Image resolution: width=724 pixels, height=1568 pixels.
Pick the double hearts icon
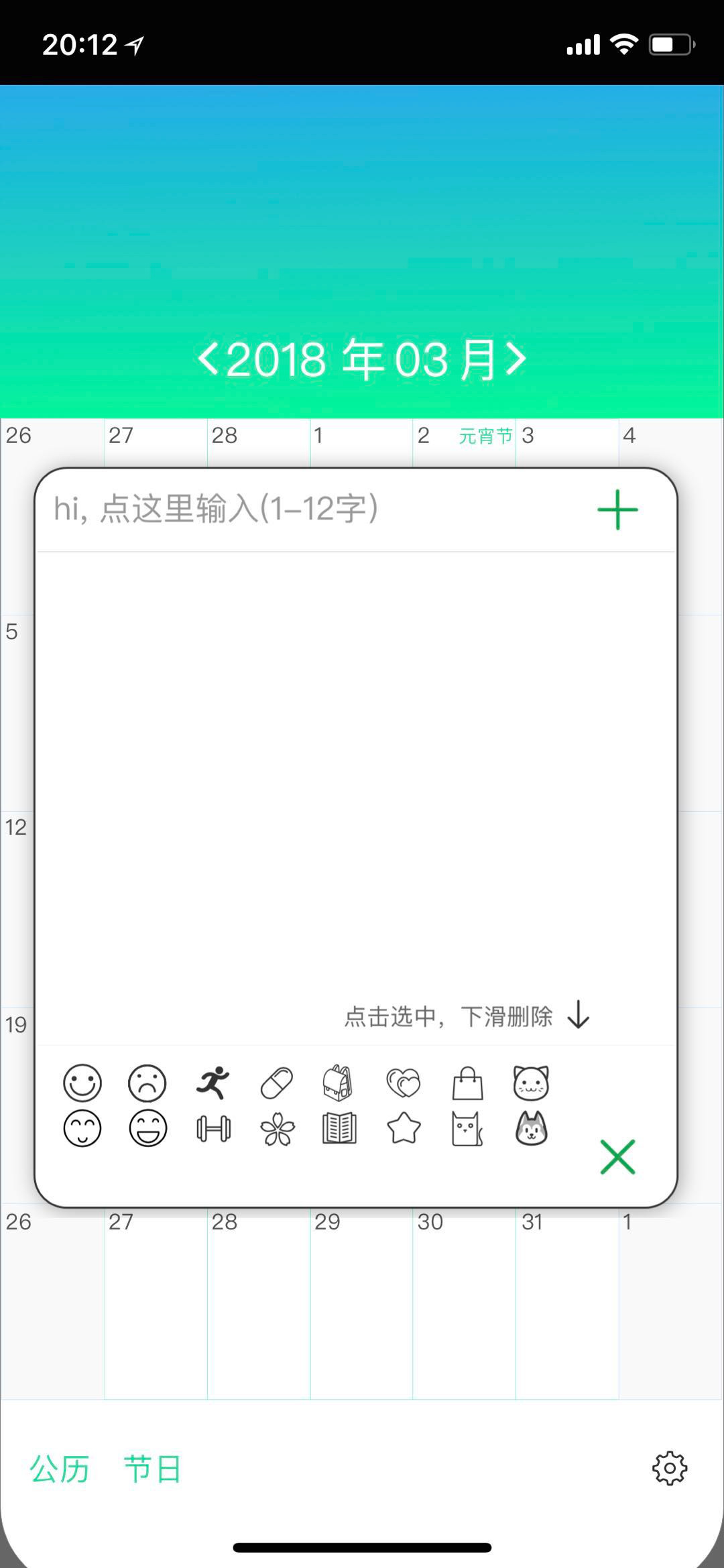(404, 1083)
